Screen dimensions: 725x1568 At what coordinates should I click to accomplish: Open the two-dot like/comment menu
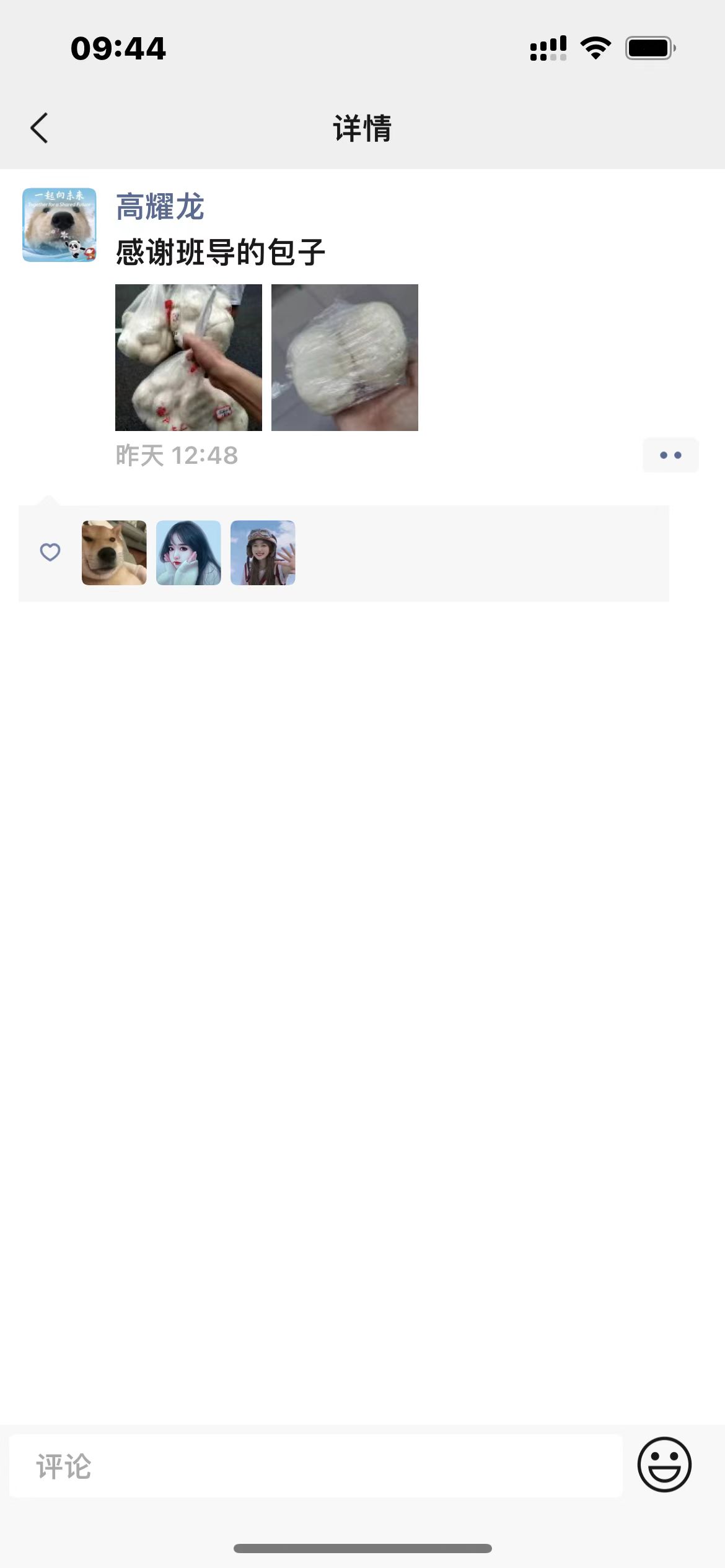pos(670,455)
